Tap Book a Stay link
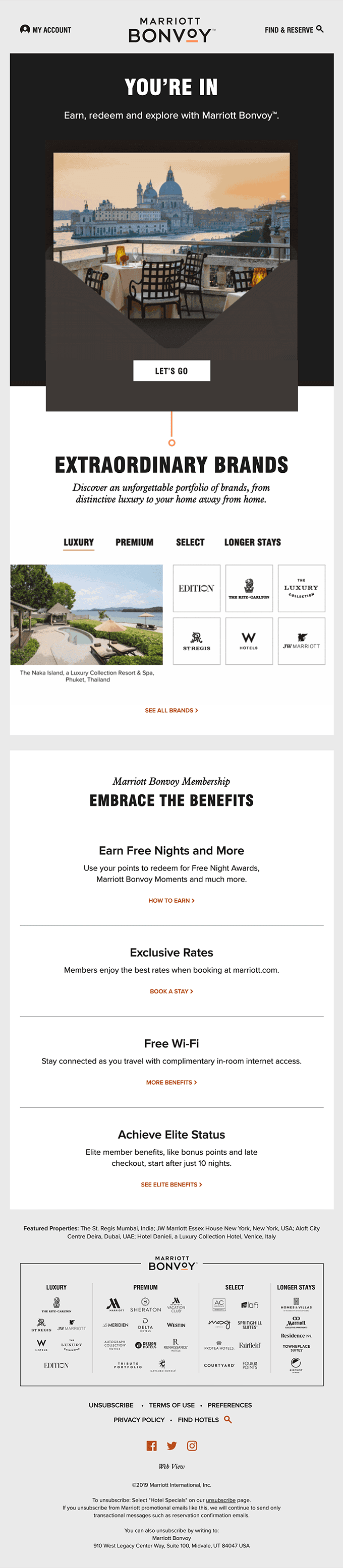Screen dimensions: 343x1568 [x=171, y=991]
